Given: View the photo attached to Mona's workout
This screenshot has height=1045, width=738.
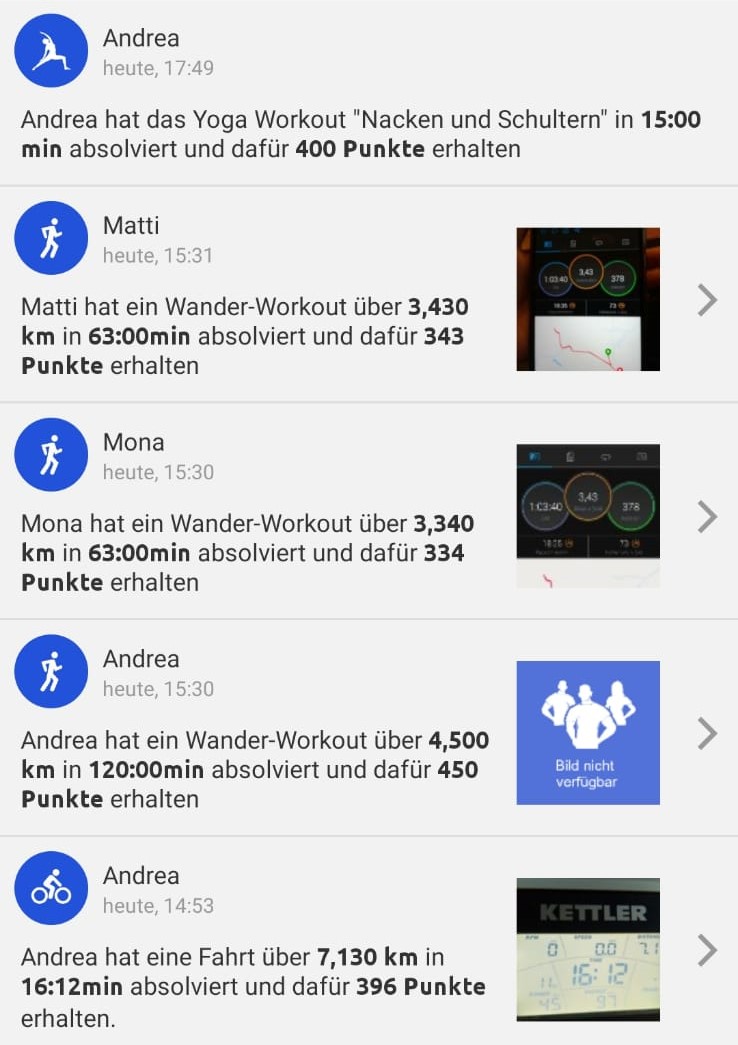Looking at the screenshot, I should (x=588, y=516).
